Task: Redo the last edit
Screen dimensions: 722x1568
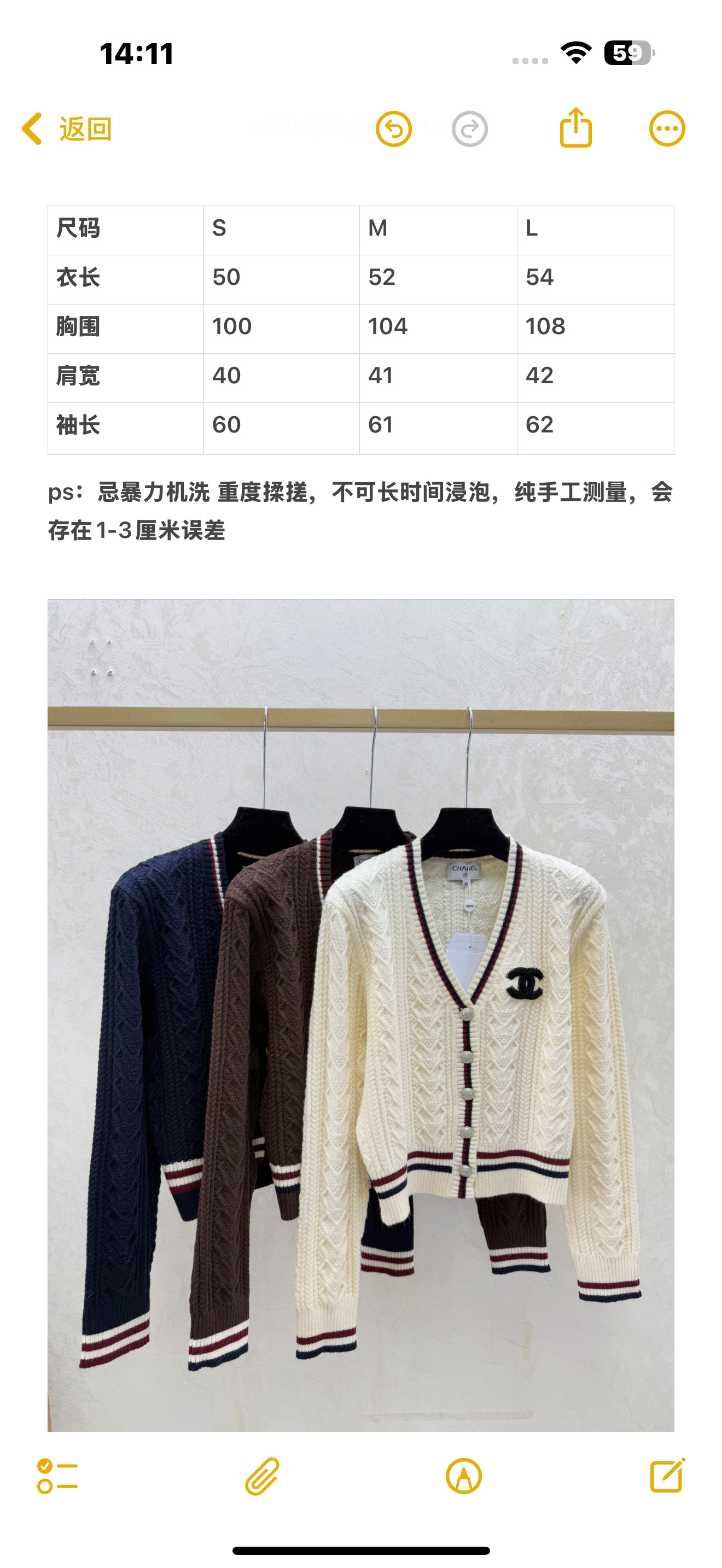Action: 469,129
